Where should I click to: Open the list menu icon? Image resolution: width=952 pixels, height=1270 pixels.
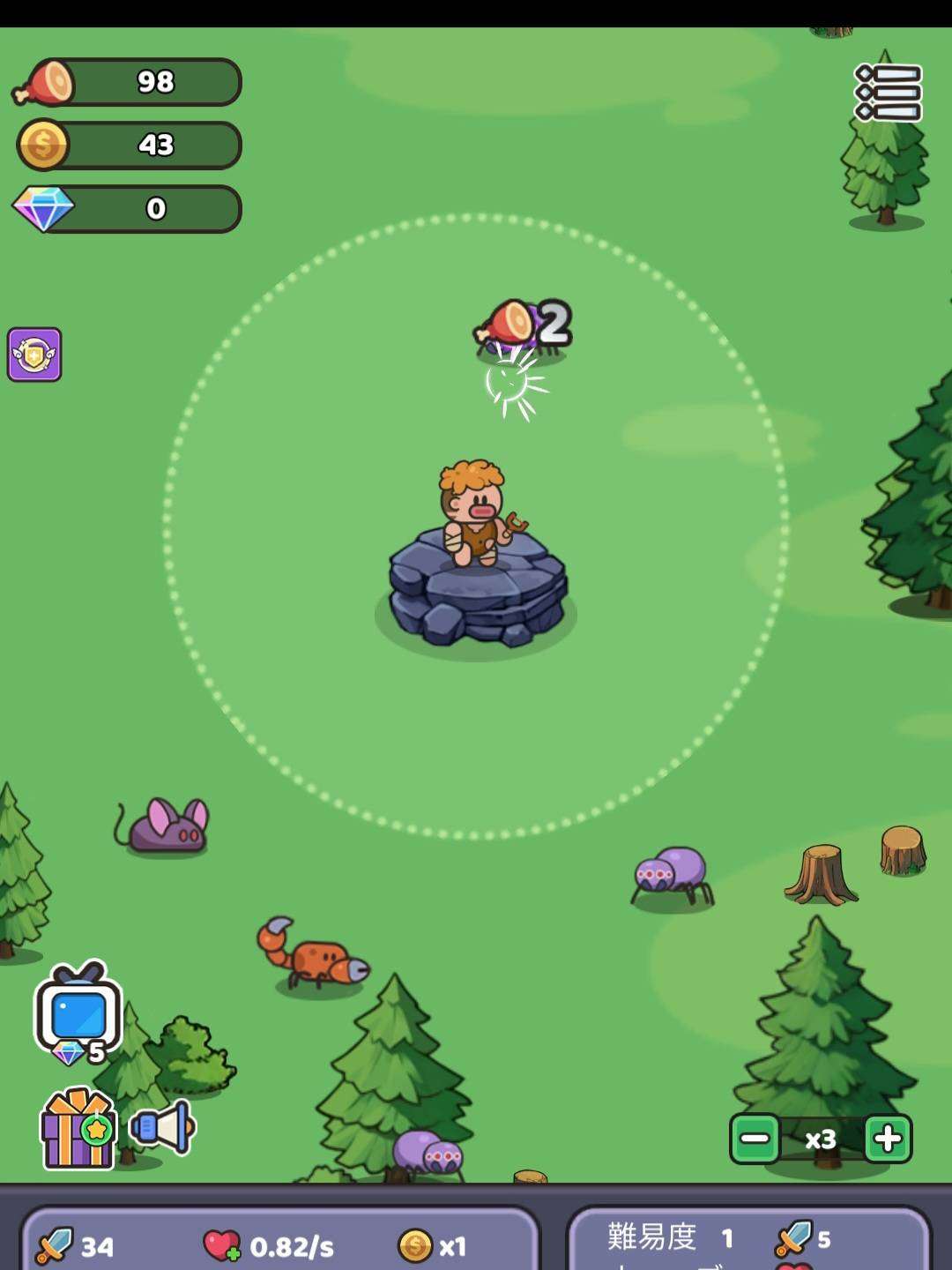888,93
